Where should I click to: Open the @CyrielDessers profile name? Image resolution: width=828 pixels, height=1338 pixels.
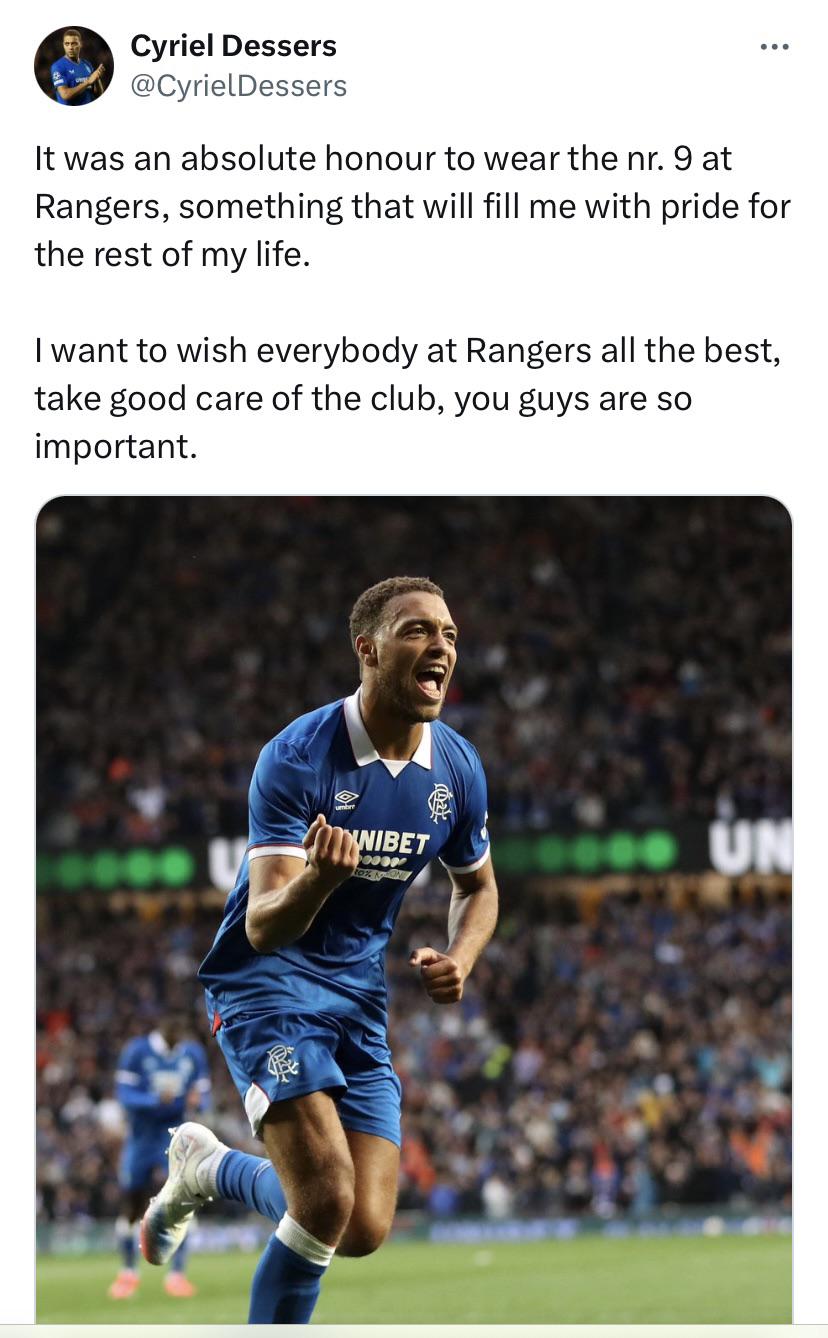click(239, 86)
